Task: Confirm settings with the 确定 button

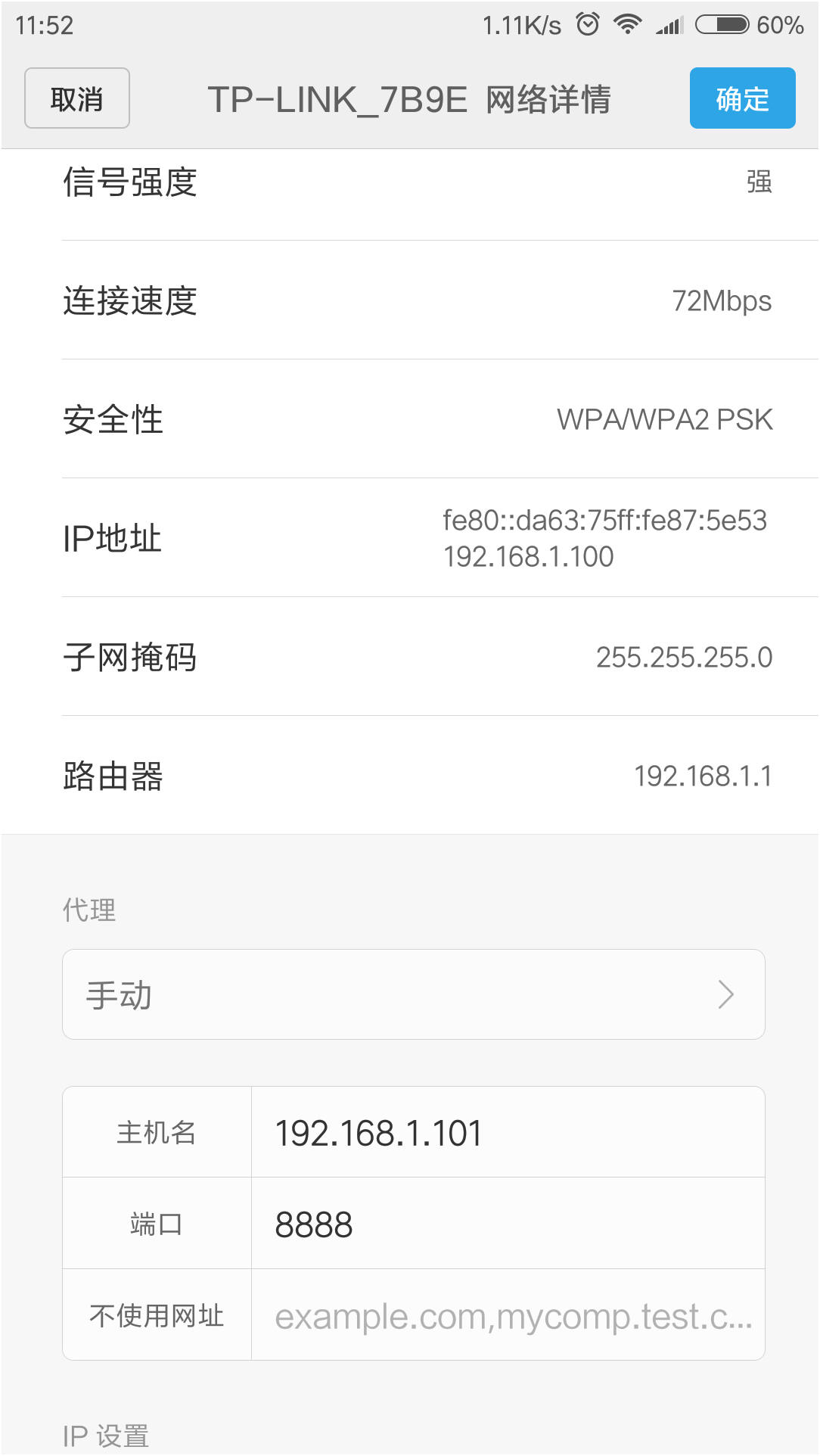Action: (x=742, y=98)
